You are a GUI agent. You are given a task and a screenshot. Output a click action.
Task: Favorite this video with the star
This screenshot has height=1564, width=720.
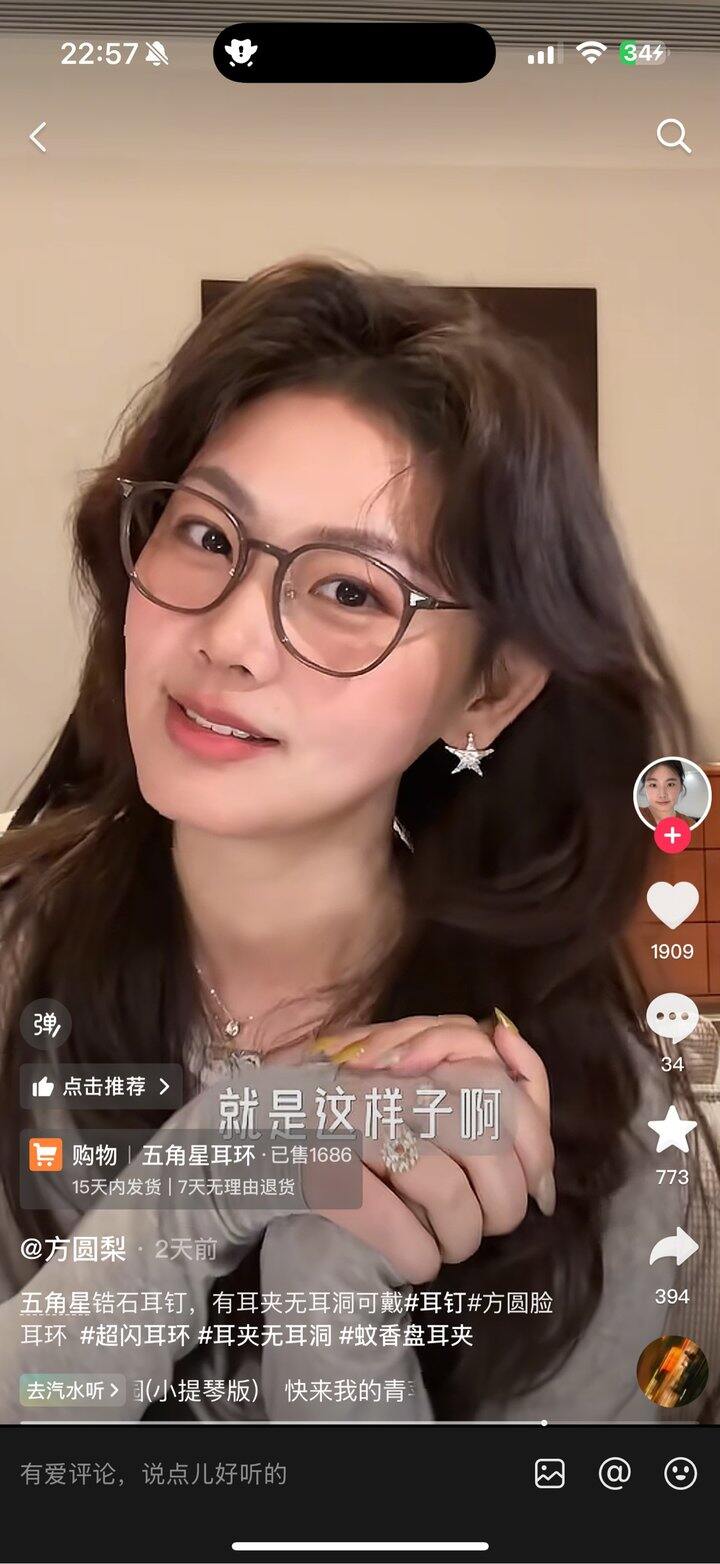(672, 1132)
